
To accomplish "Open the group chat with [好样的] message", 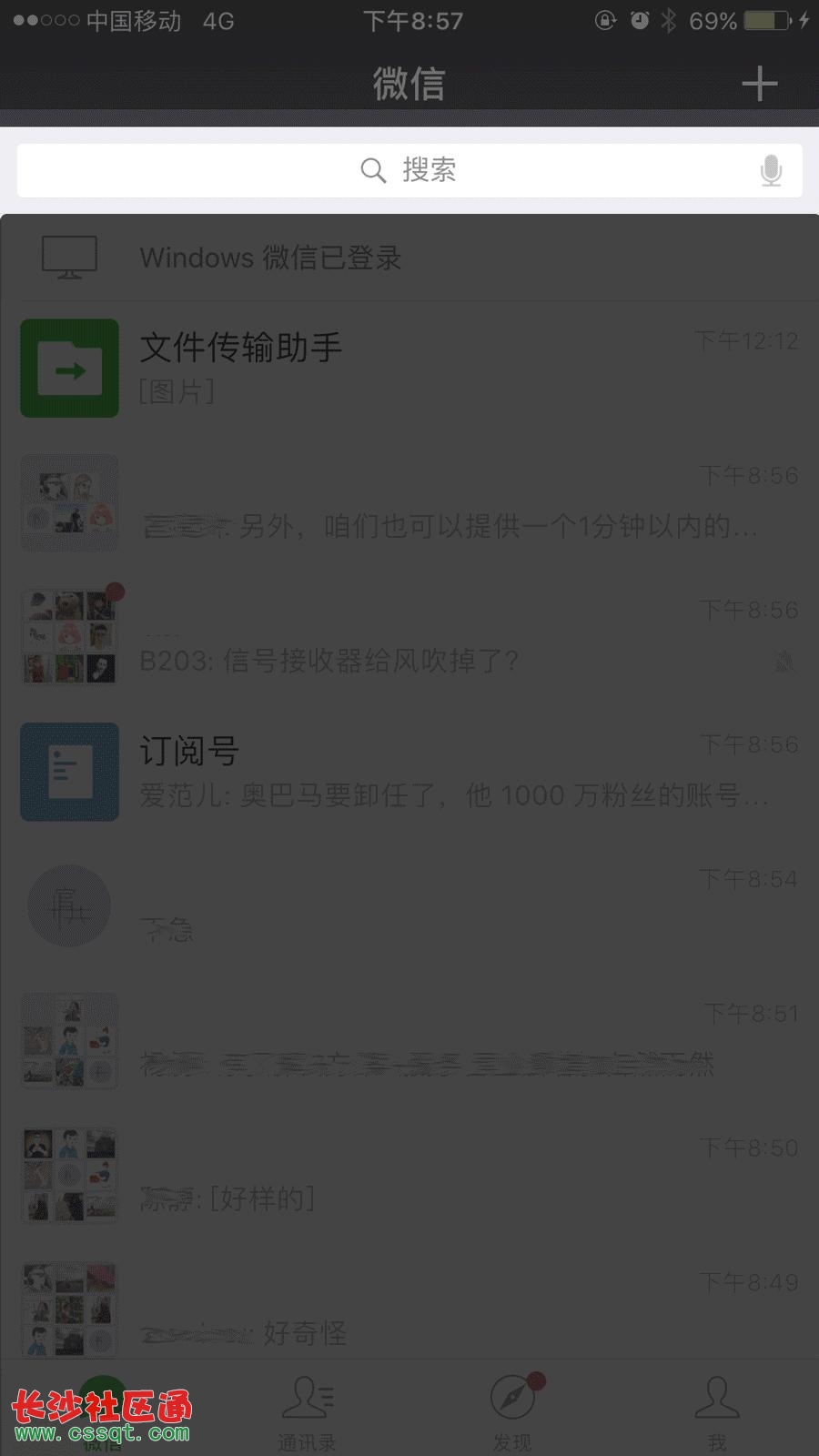I will 409,1176.
